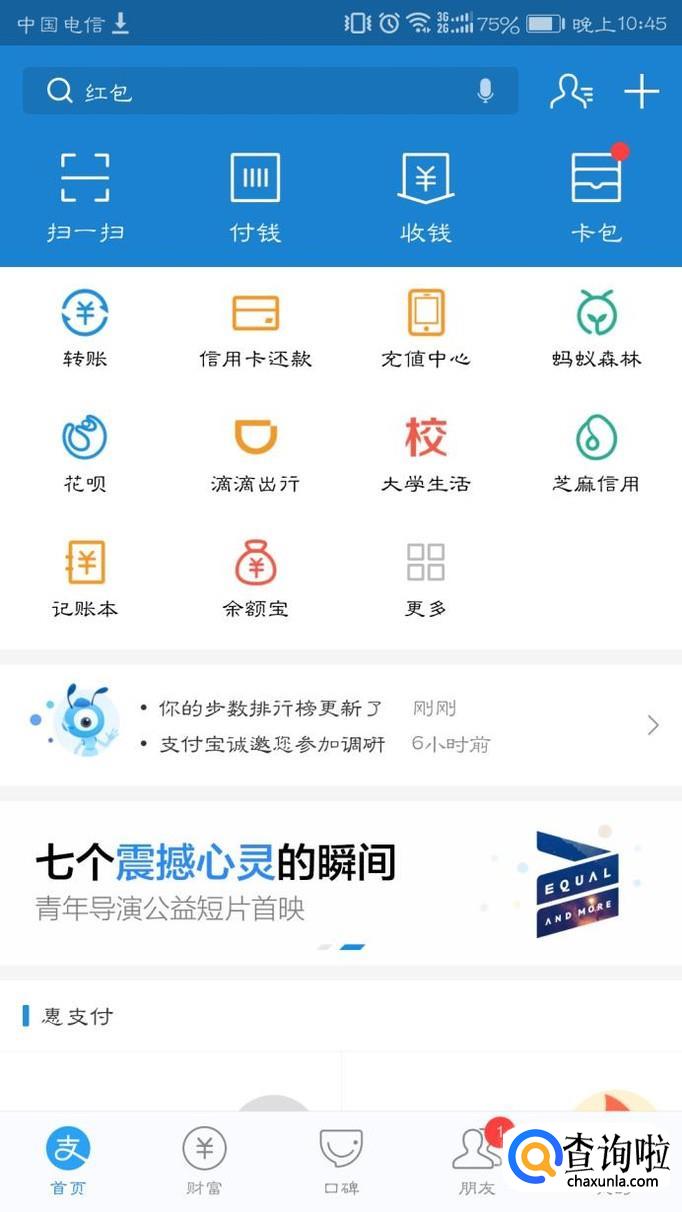This screenshot has height=1212, width=682.
Task: Tap the microphone voice search icon
Action: click(x=485, y=92)
